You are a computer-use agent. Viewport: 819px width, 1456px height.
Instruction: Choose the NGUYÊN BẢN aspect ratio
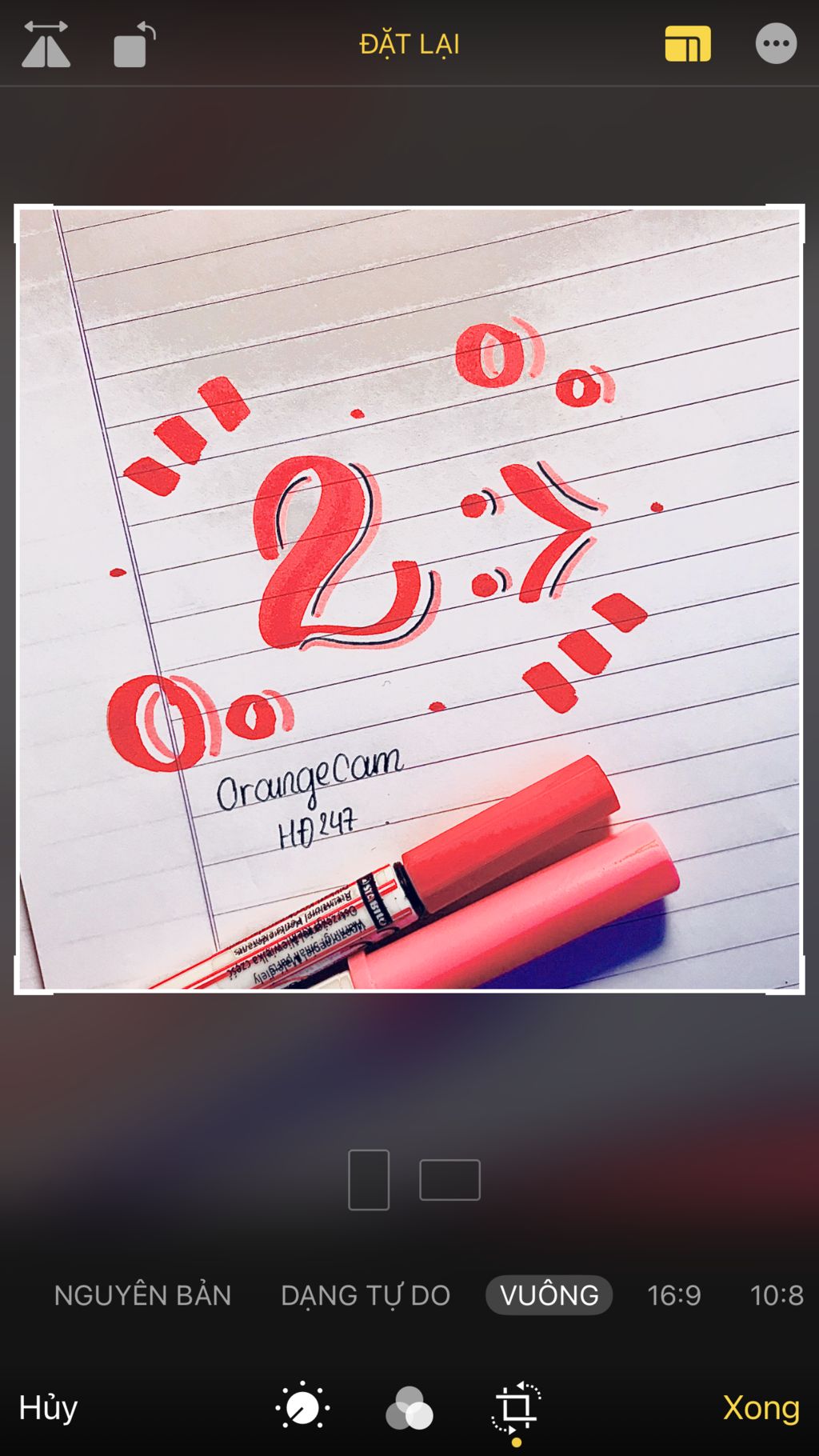(142, 1295)
